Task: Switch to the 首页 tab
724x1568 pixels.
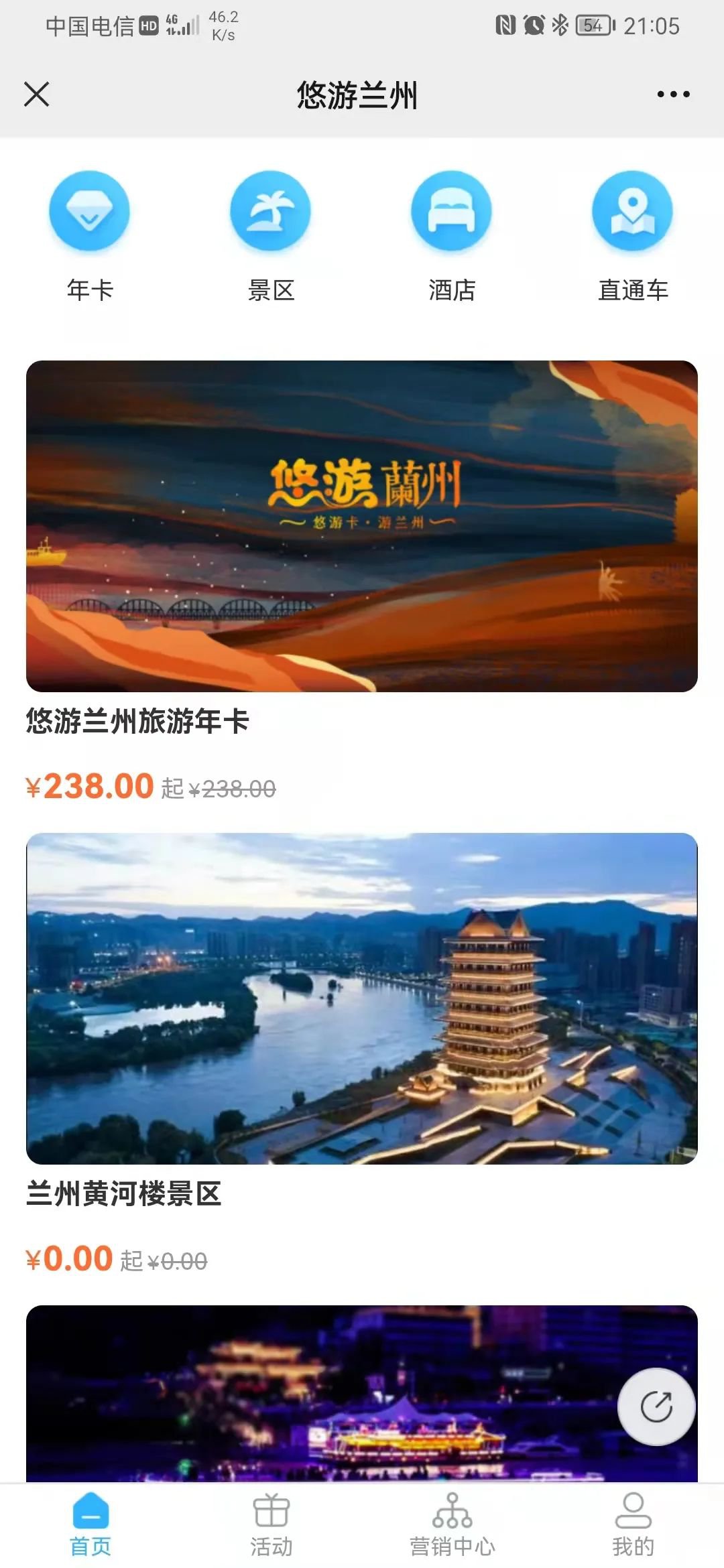Action: [x=90, y=1525]
